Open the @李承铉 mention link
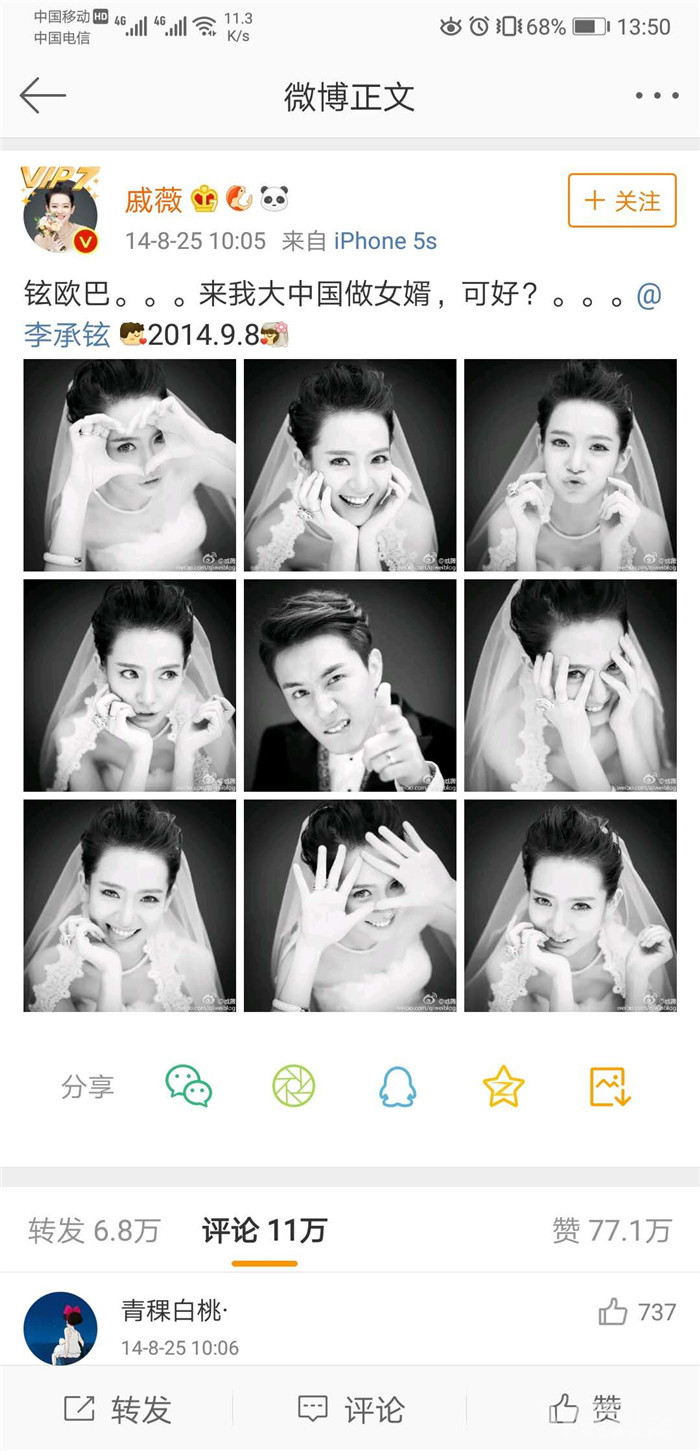Image resolution: width=700 pixels, height=1451 pixels. [x=66, y=333]
